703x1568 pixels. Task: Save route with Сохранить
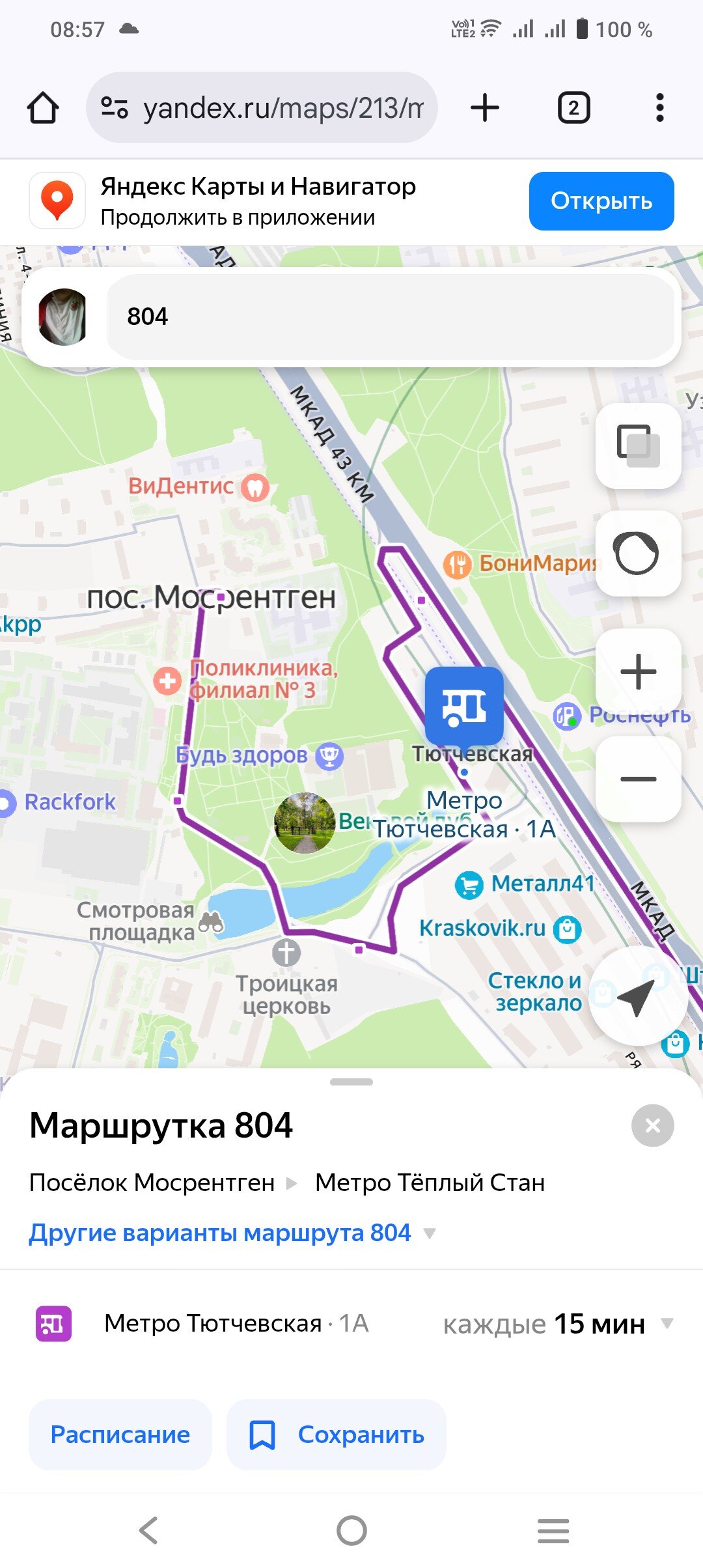tap(337, 1435)
